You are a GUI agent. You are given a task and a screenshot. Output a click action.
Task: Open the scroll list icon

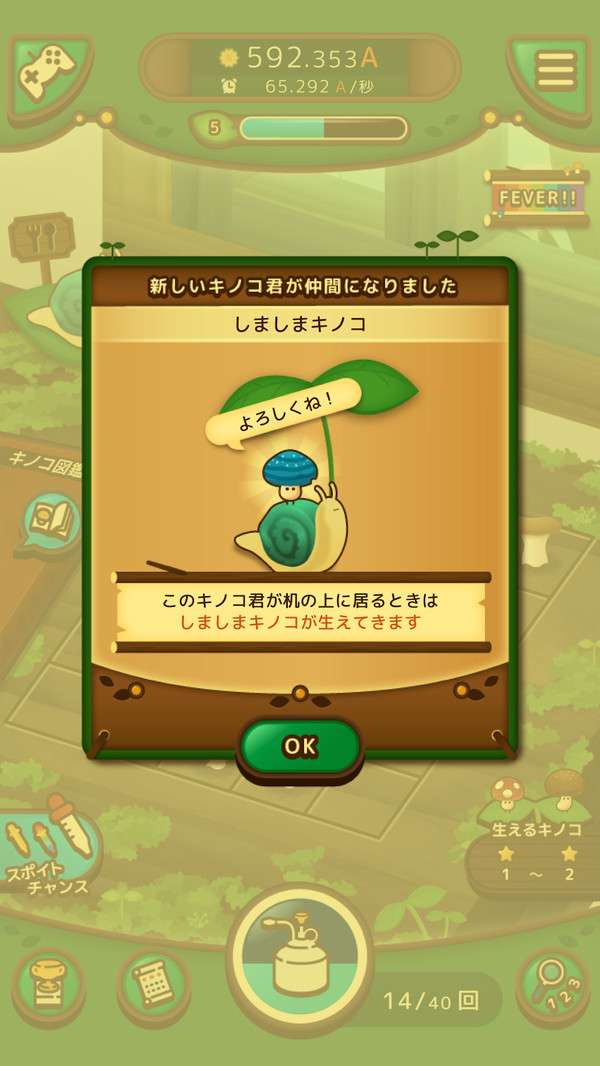(x=152, y=985)
